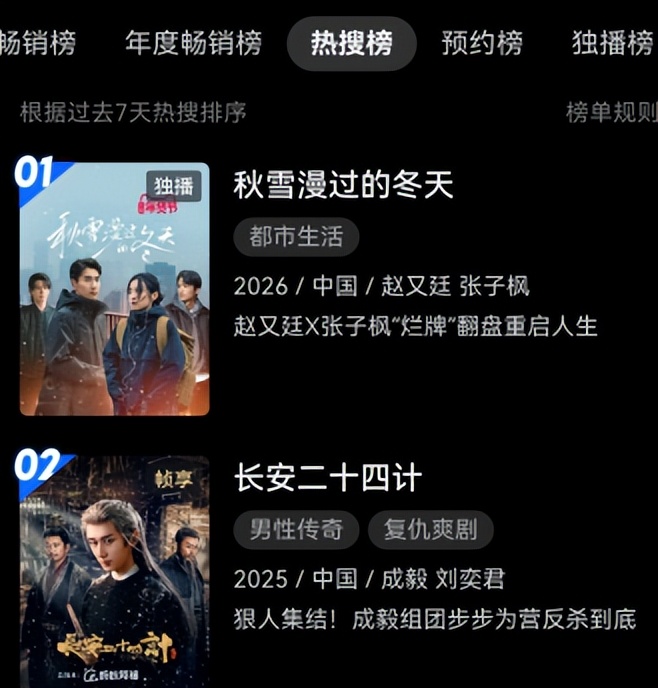Tap the 都市生活 genre chip
The width and height of the screenshot is (658, 688).
296,237
